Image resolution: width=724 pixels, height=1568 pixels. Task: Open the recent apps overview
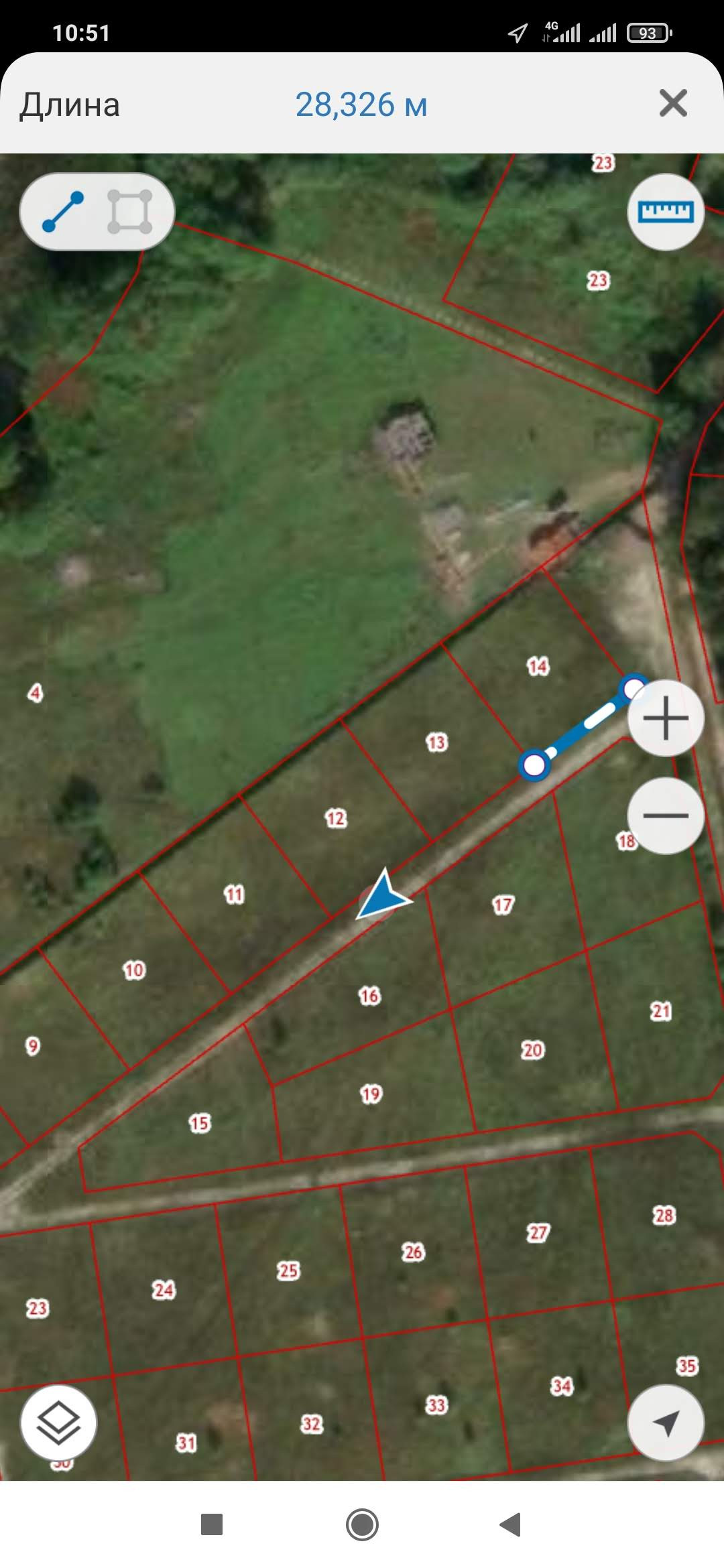click(x=212, y=1524)
